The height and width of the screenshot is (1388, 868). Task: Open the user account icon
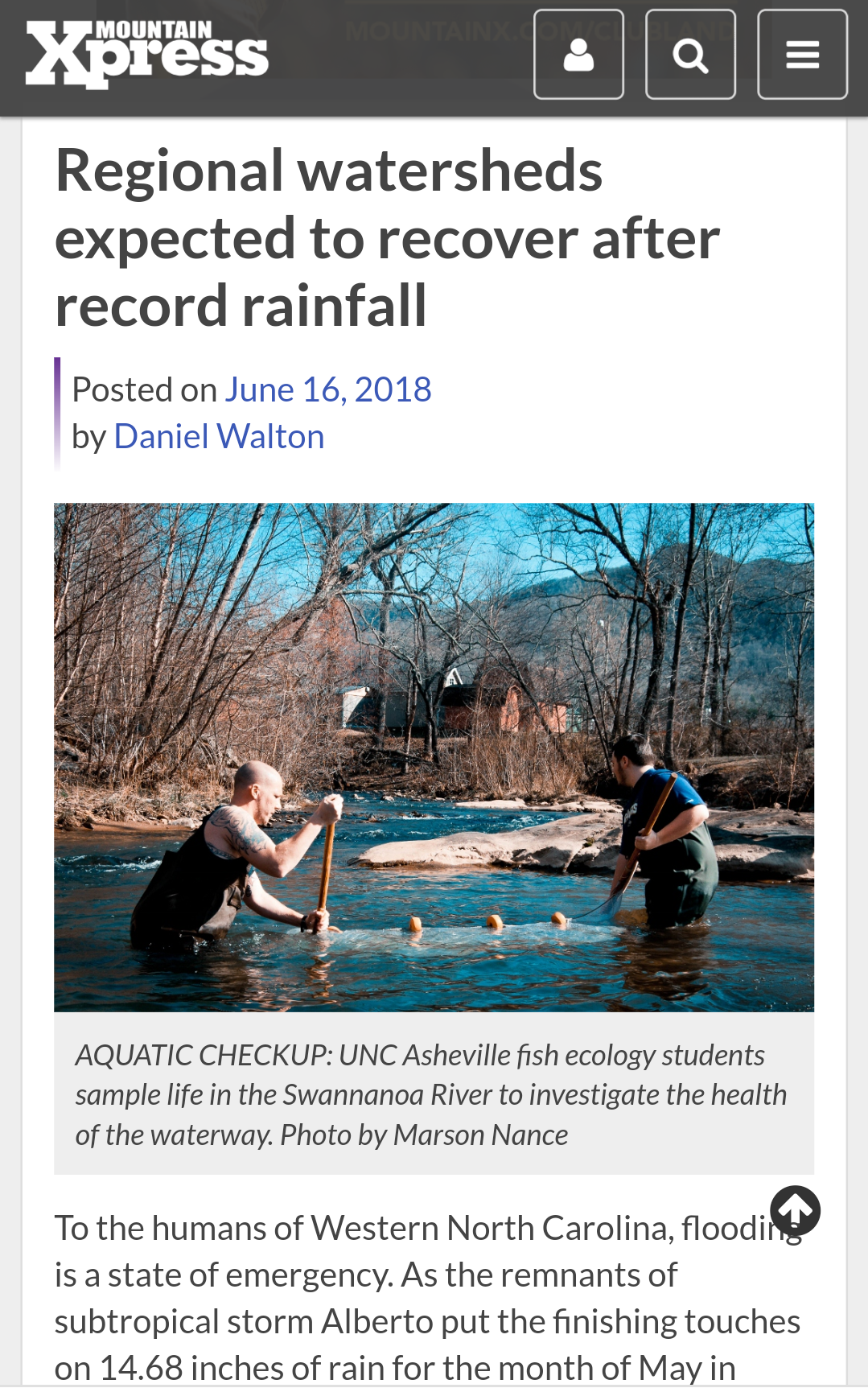[x=578, y=55]
